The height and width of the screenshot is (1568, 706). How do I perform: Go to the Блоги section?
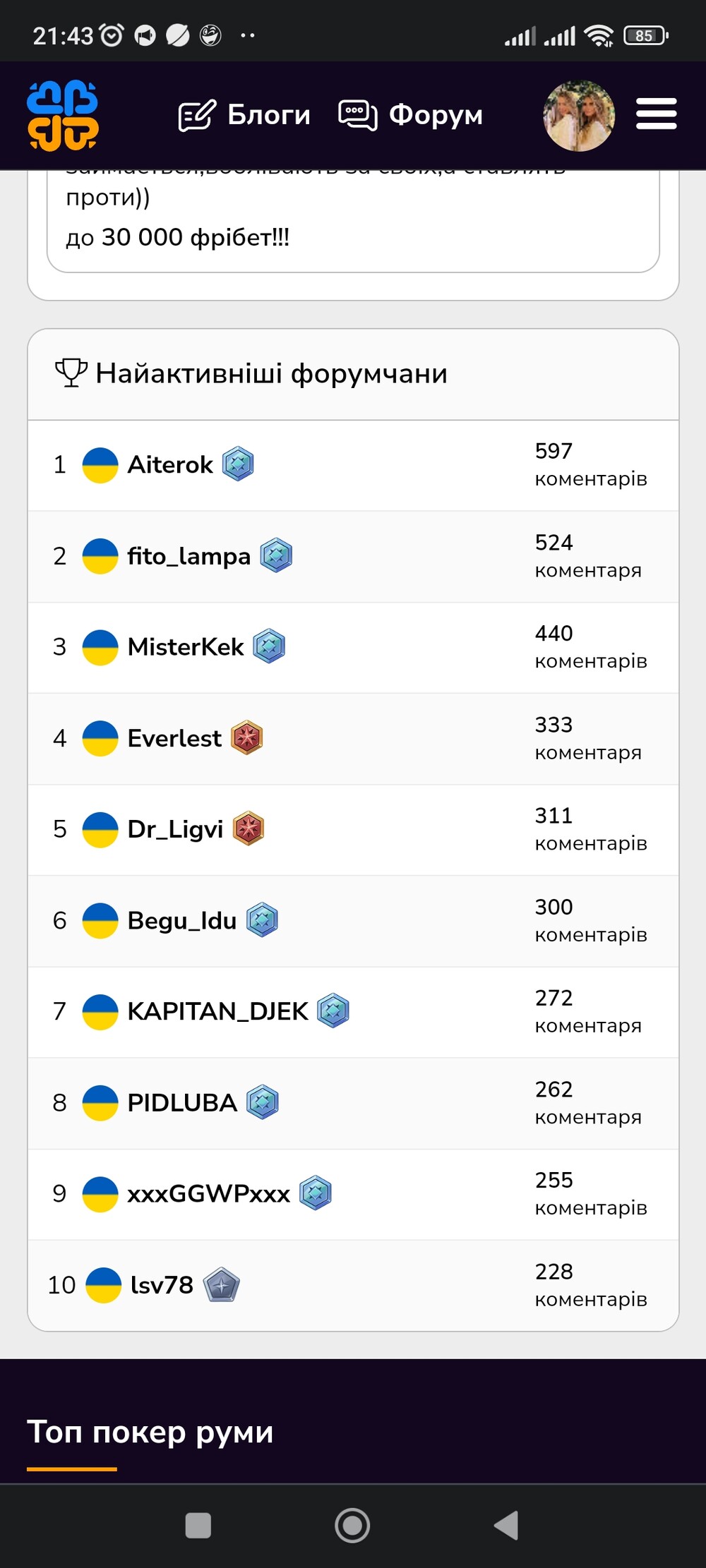pyautogui.click(x=244, y=115)
